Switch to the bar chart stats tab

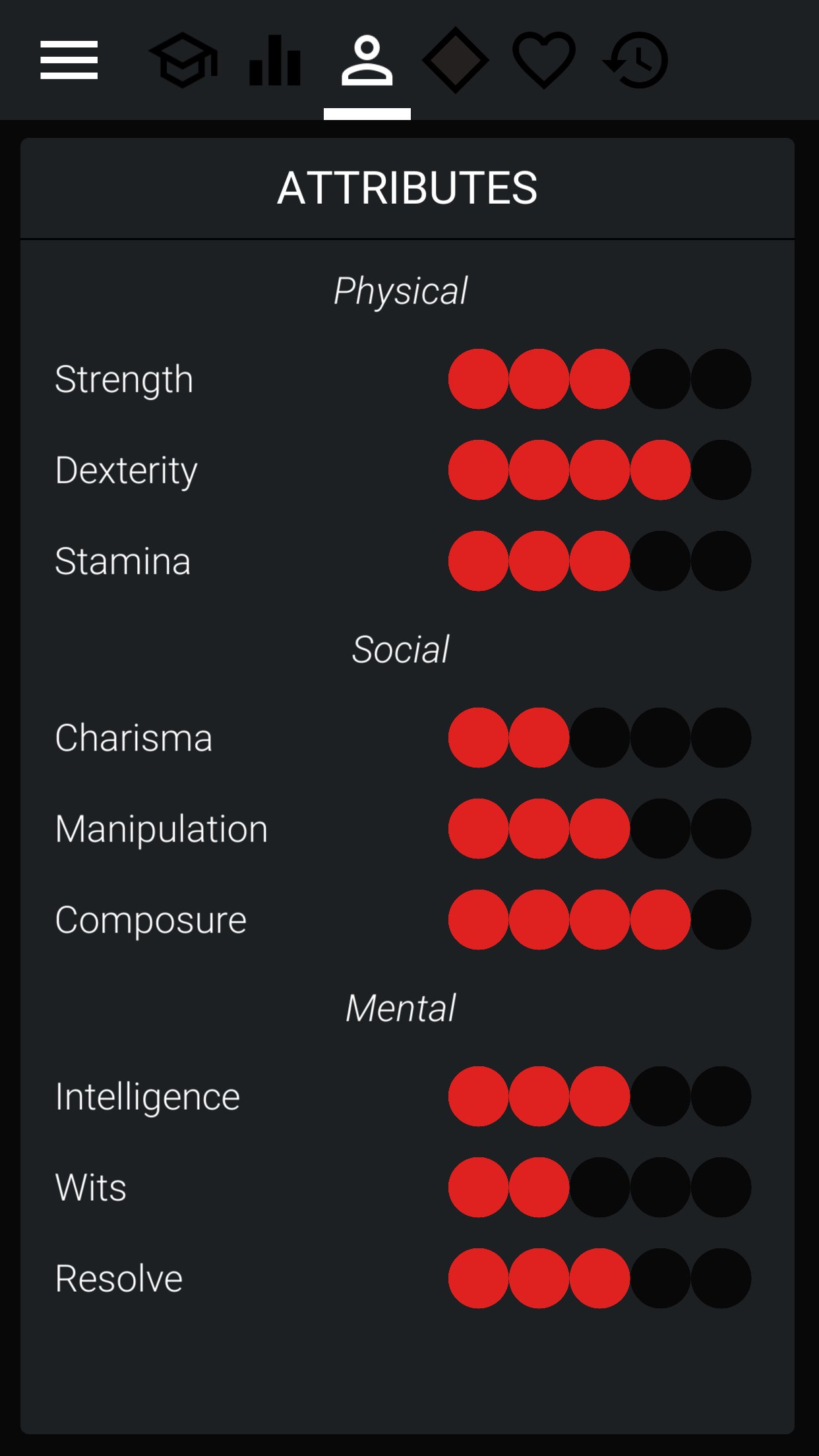pyautogui.click(x=275, y=60)
